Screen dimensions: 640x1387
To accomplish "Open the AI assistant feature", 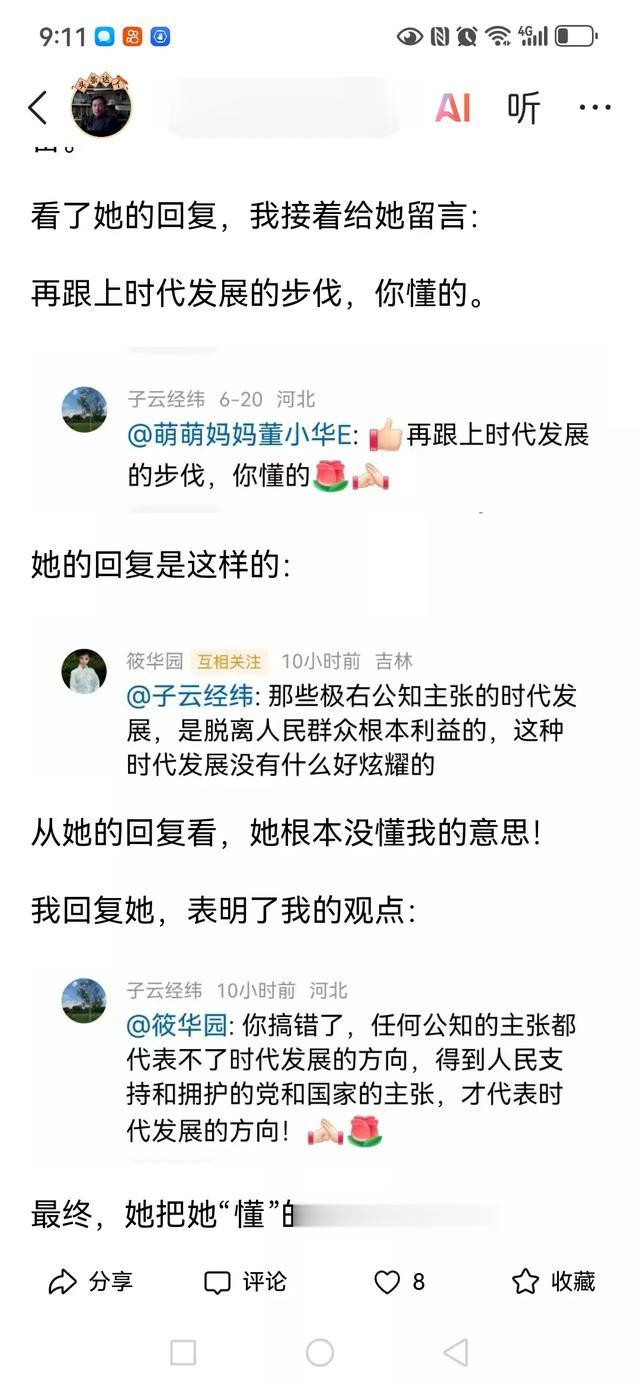I will click(x=452, y=107).
